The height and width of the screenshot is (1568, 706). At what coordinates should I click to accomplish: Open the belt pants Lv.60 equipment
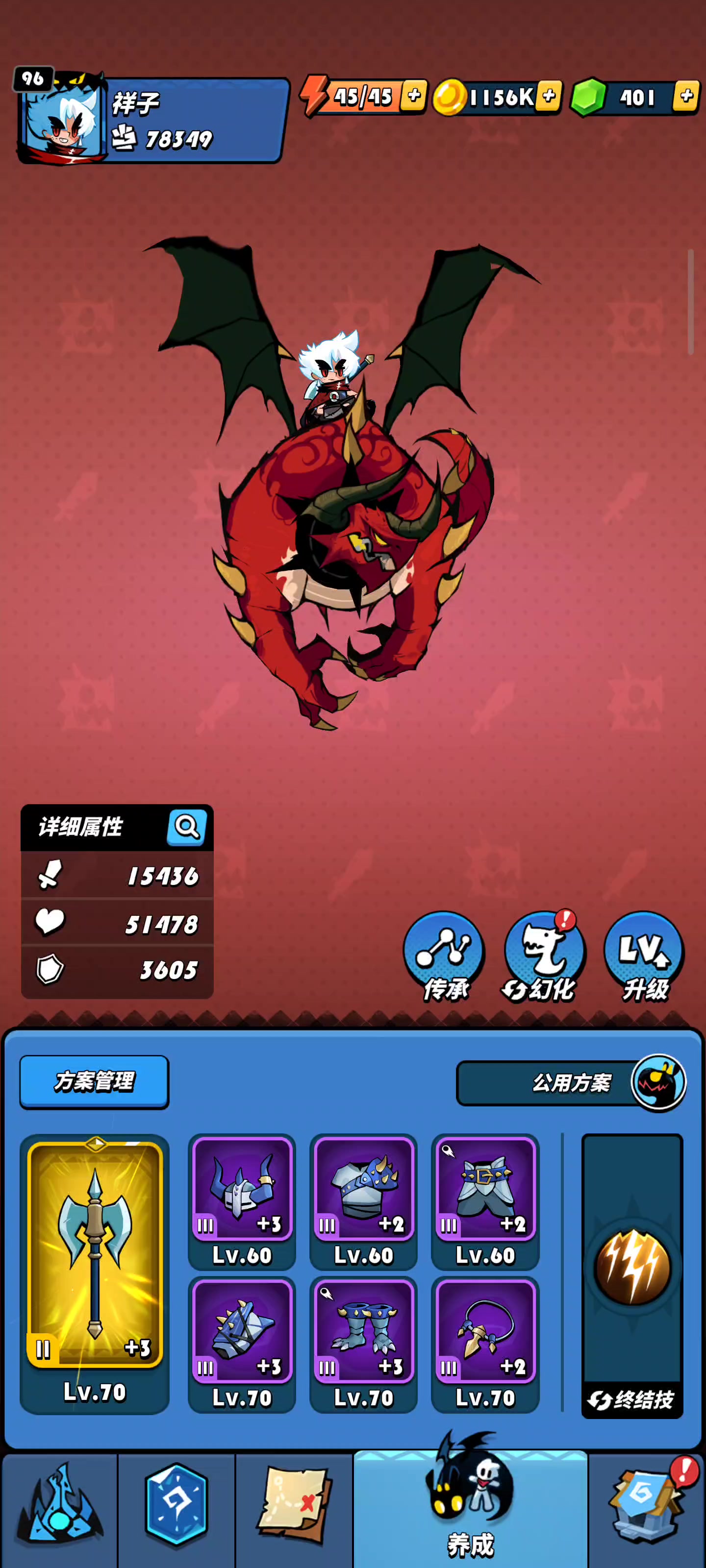(485, 1201)
